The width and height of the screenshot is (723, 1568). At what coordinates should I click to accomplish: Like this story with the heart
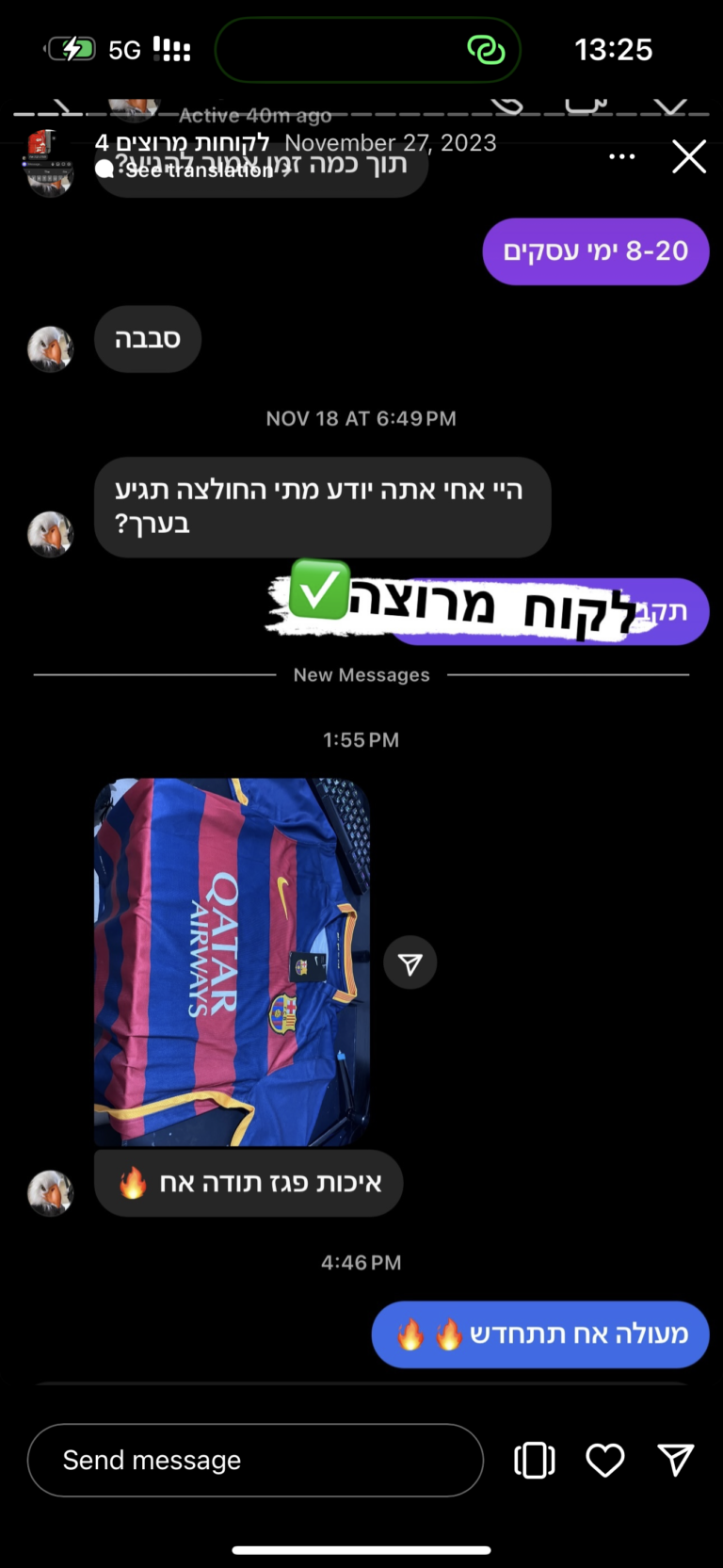pos(605,1460)
